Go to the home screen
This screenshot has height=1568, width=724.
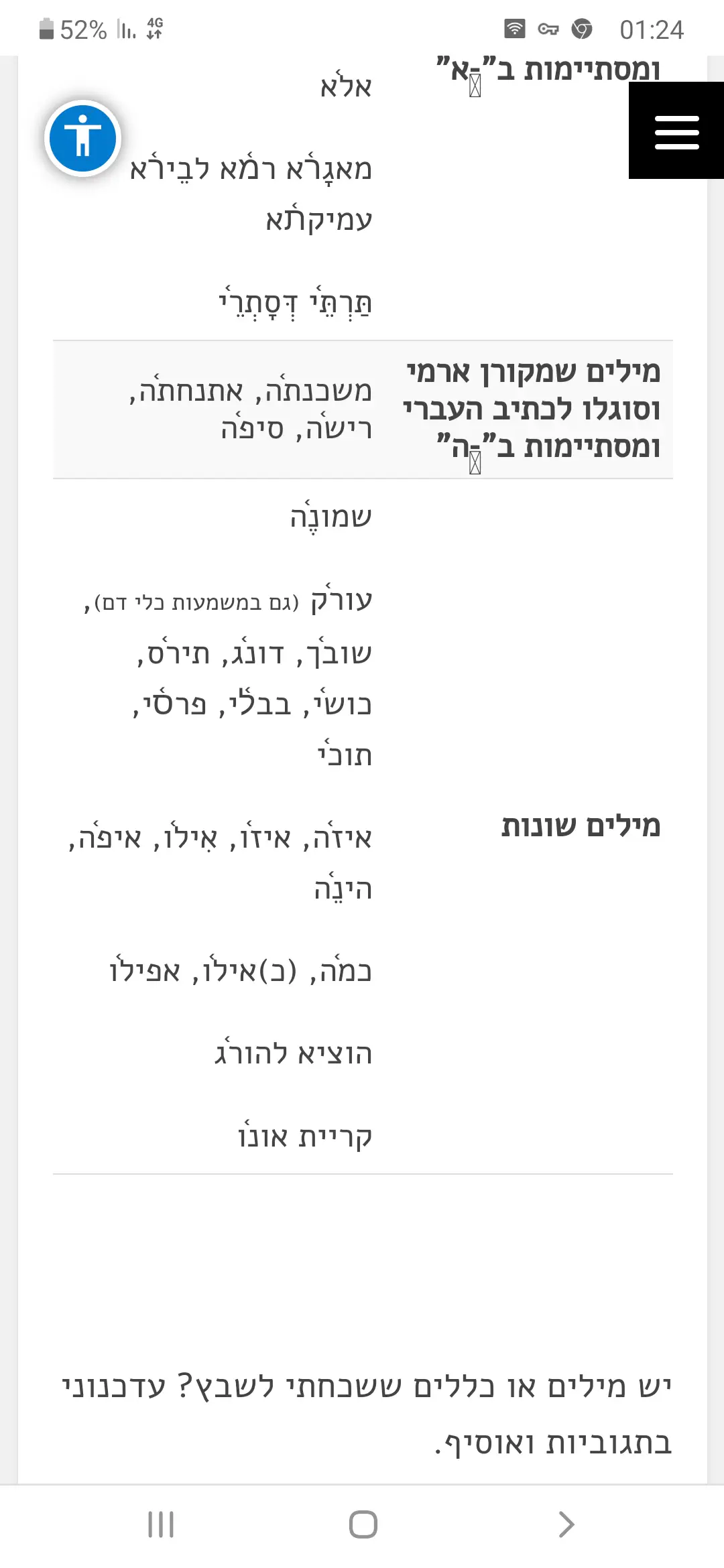click(363, 1524)
